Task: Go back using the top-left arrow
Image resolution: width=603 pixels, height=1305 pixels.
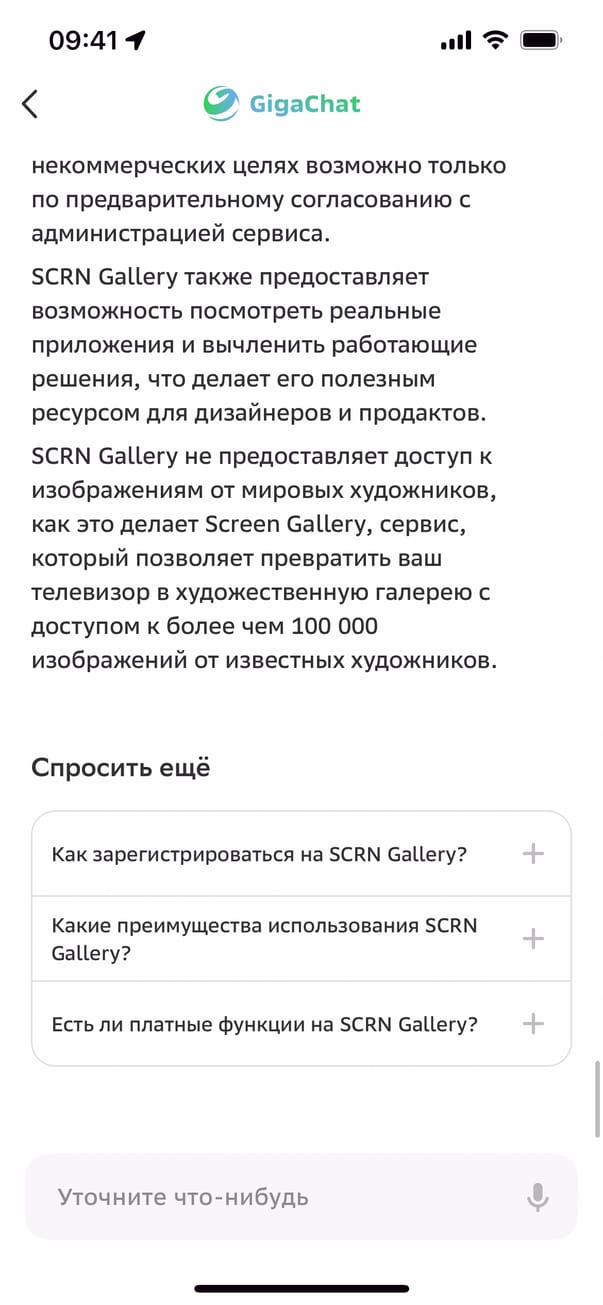Action: pyautogui.click(x=30, y=103)
